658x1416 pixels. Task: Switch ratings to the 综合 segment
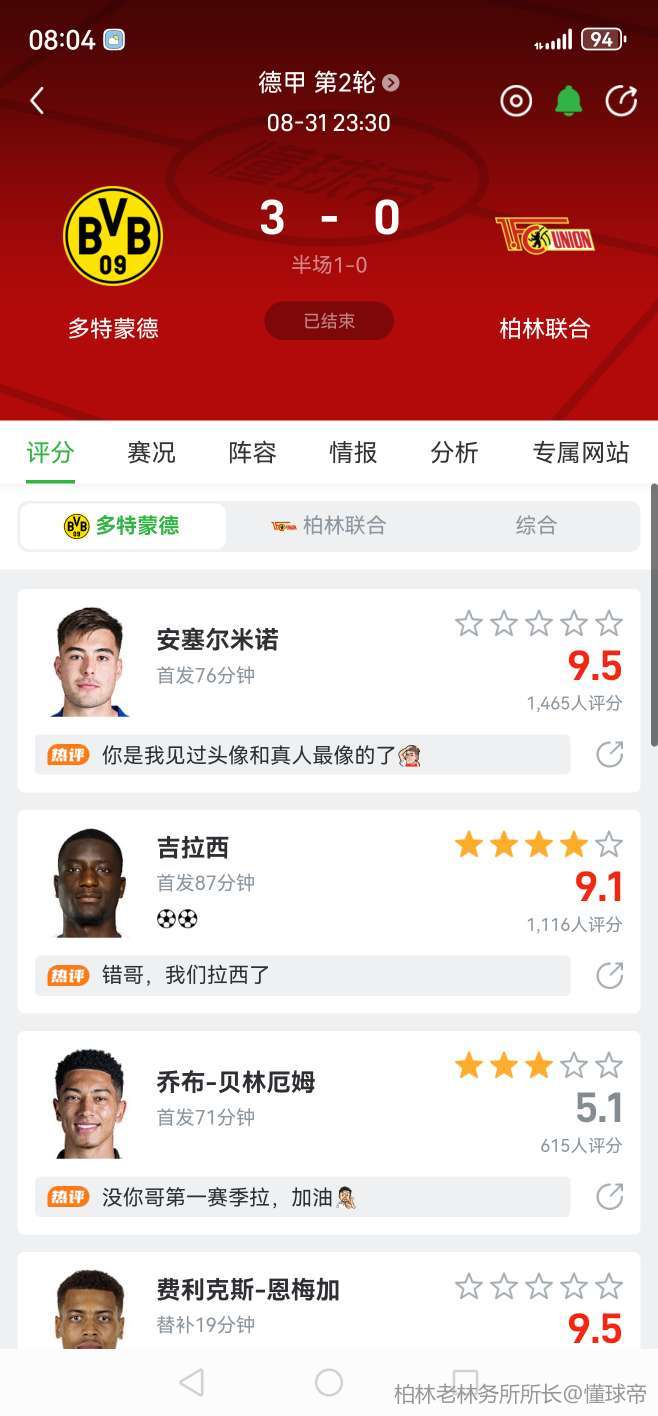(x=536, y=526)
